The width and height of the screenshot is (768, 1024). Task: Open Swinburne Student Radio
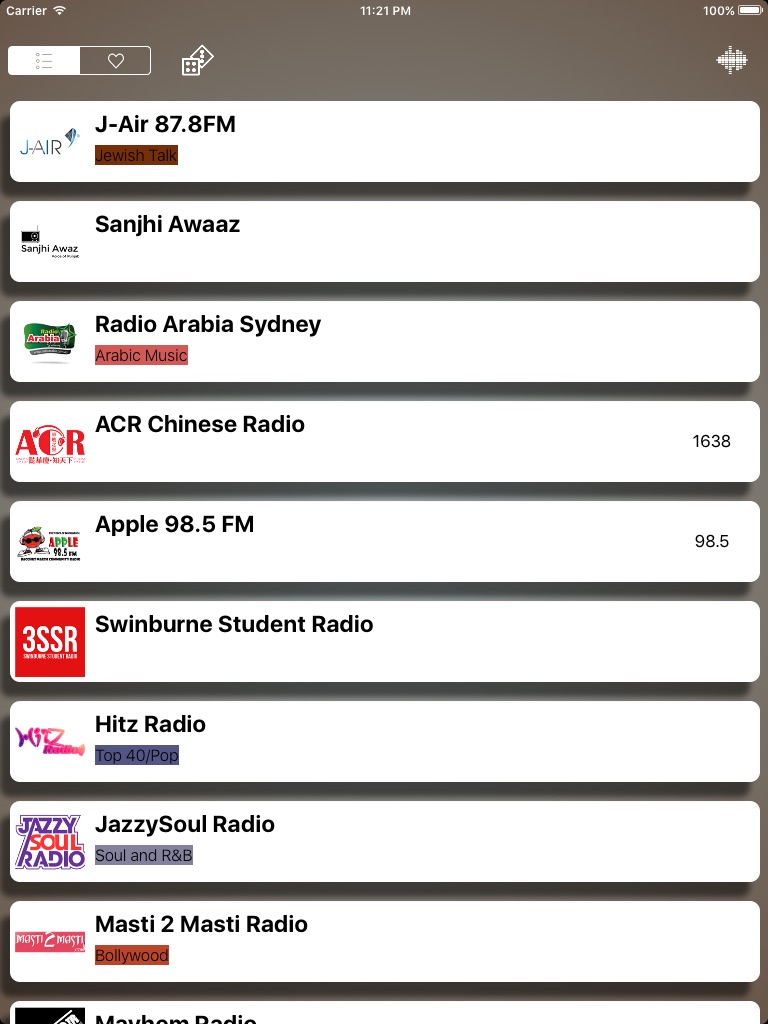coord(385,641)
